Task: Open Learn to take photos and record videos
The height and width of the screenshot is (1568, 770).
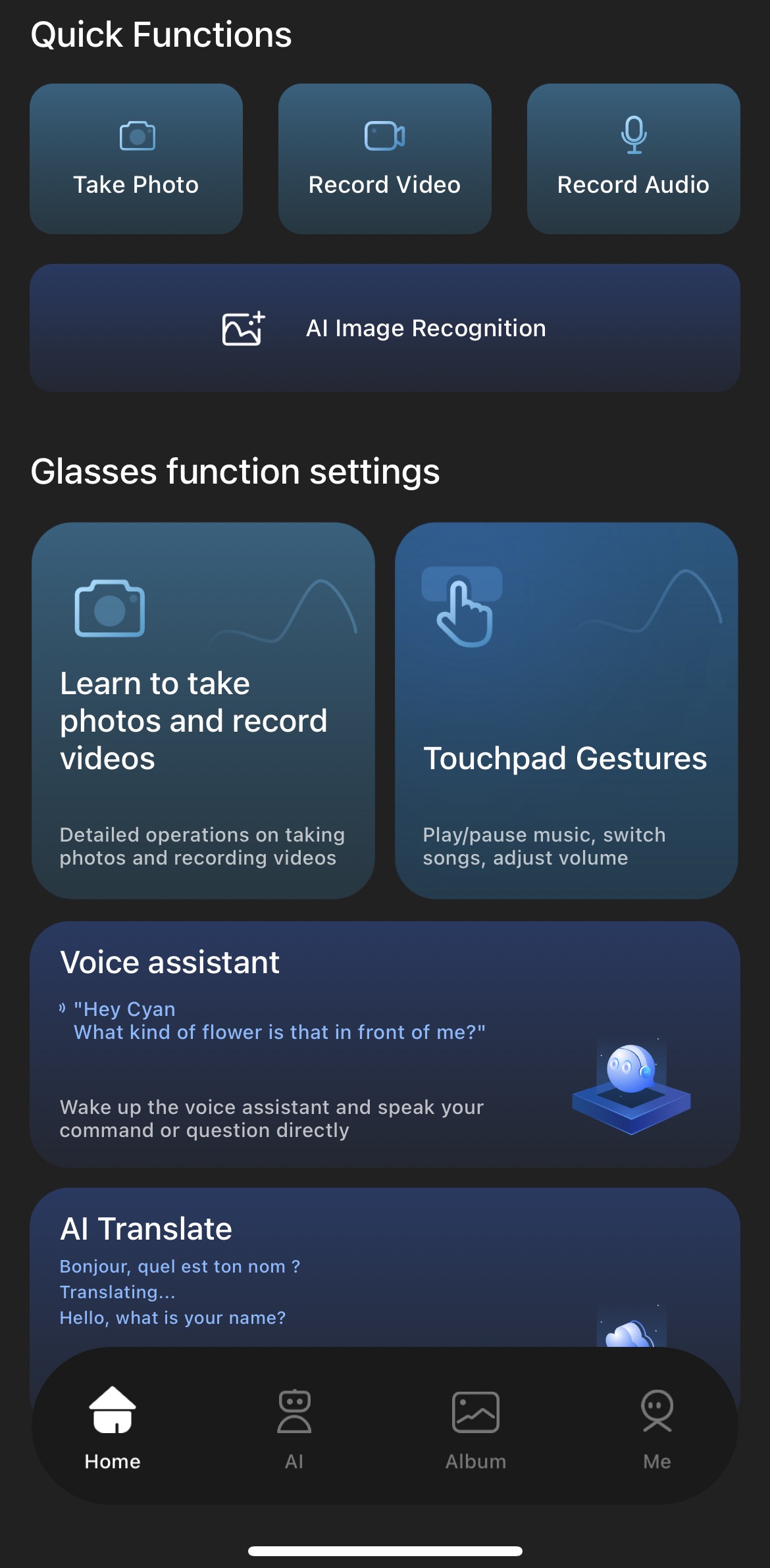Action: click(x=203, y=711)
